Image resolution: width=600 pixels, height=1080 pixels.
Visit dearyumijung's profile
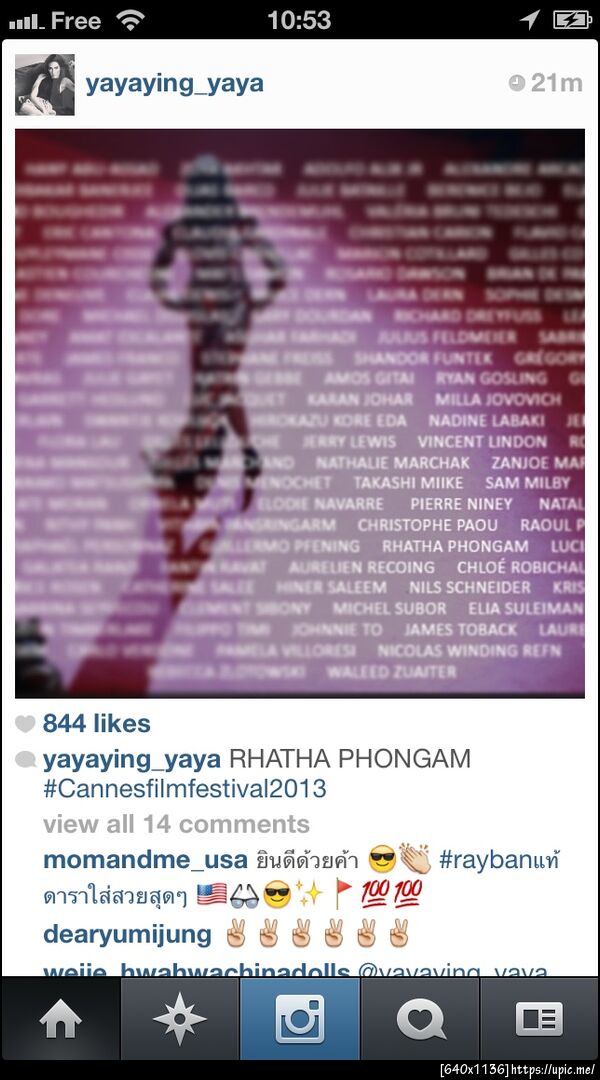coord(127,935)
